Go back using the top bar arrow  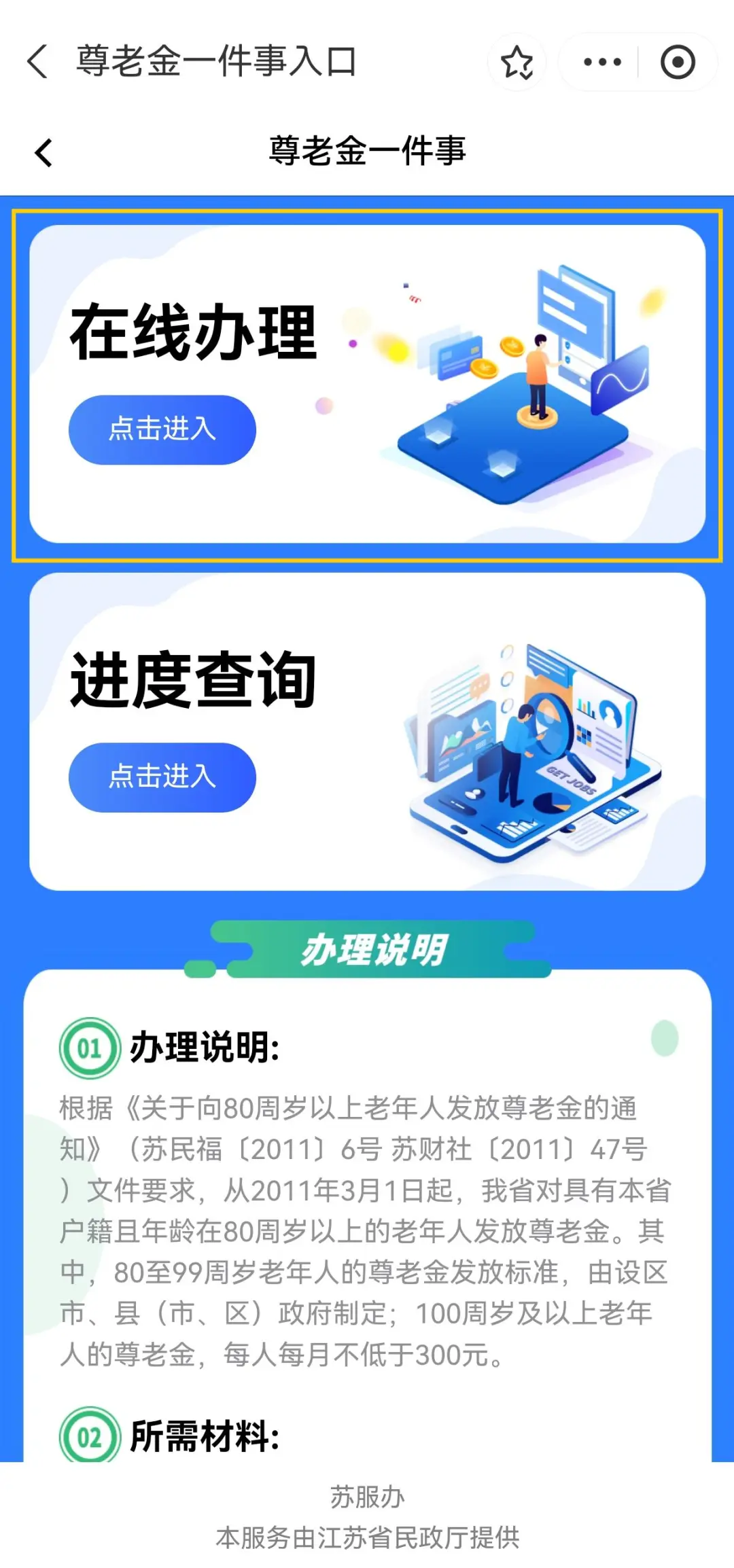[x=38, y=62]
